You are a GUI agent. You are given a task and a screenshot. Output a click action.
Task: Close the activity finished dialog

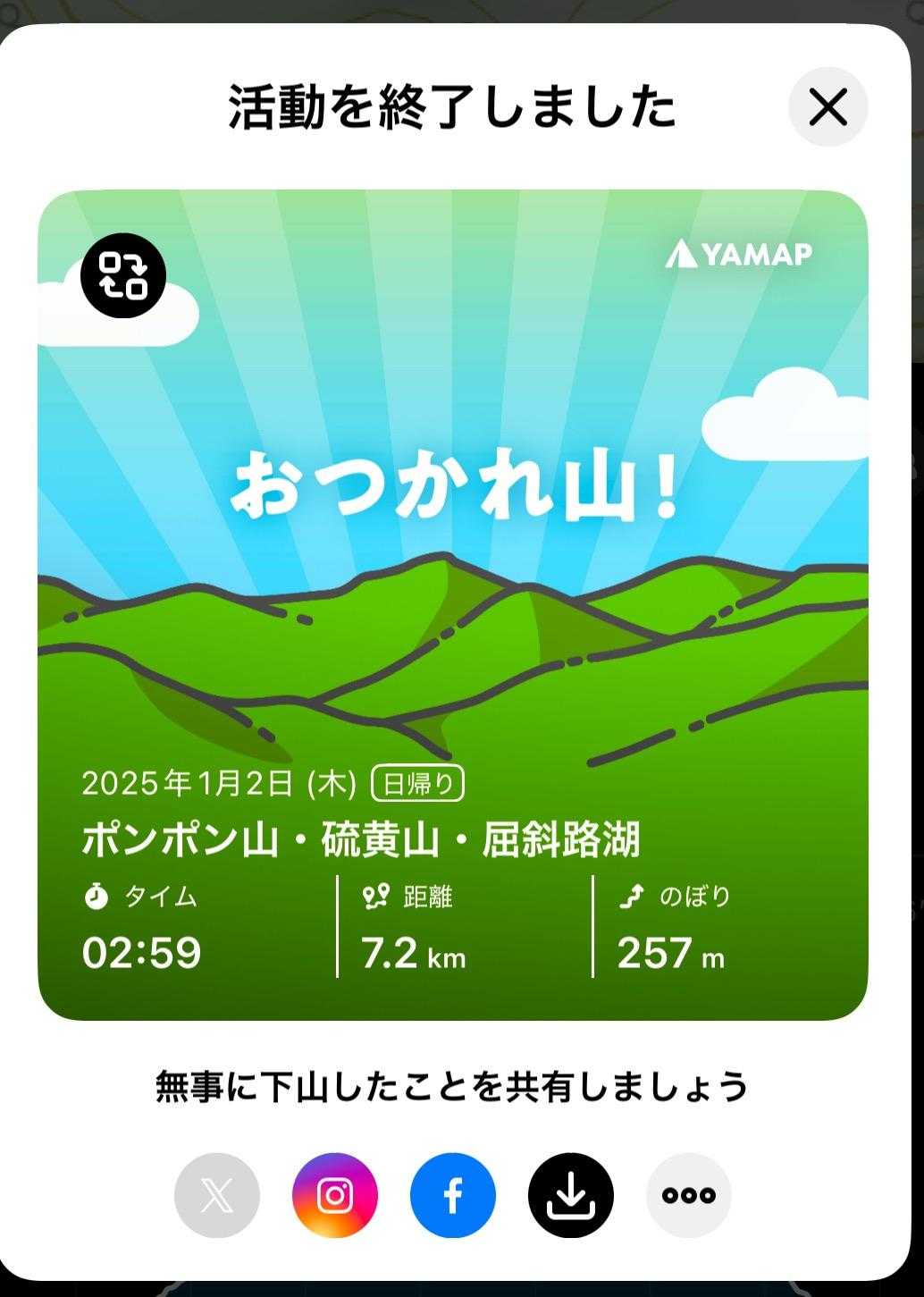pos(827,107)
